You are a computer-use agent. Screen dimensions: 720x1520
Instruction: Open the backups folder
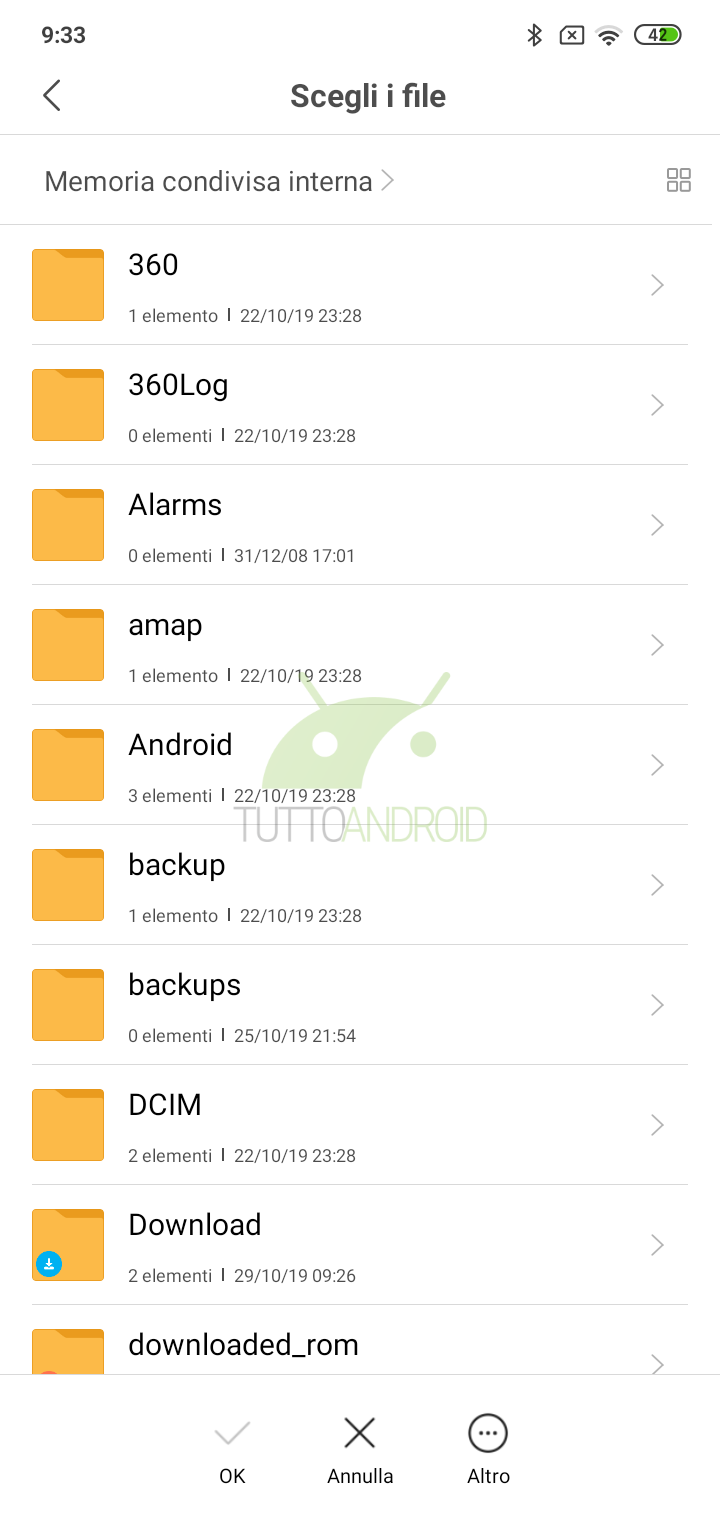[x=360, y=1005]
